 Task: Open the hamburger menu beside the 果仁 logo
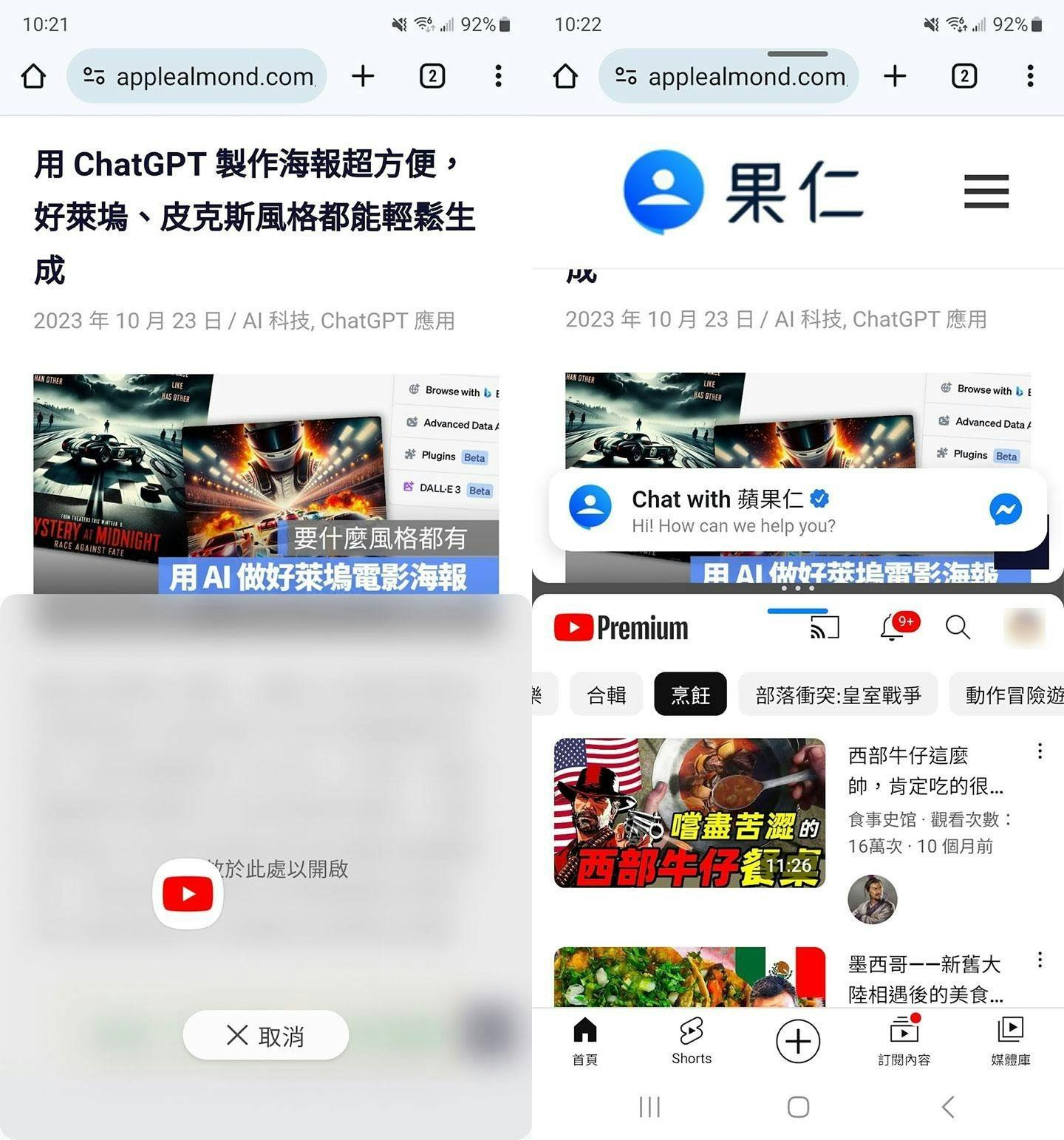pos(986,191)
